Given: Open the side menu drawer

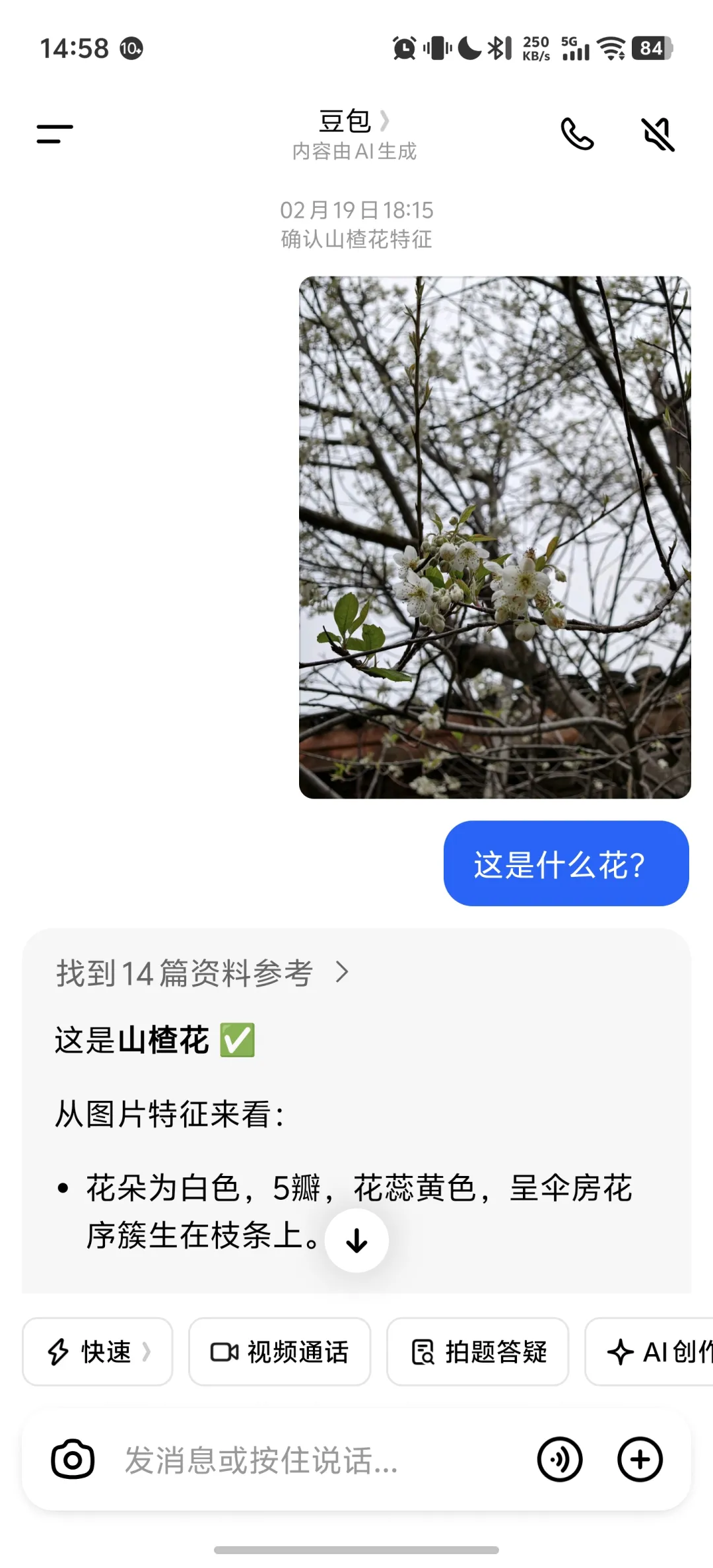Looking at the screenshot, I should [x=55, y=134].
